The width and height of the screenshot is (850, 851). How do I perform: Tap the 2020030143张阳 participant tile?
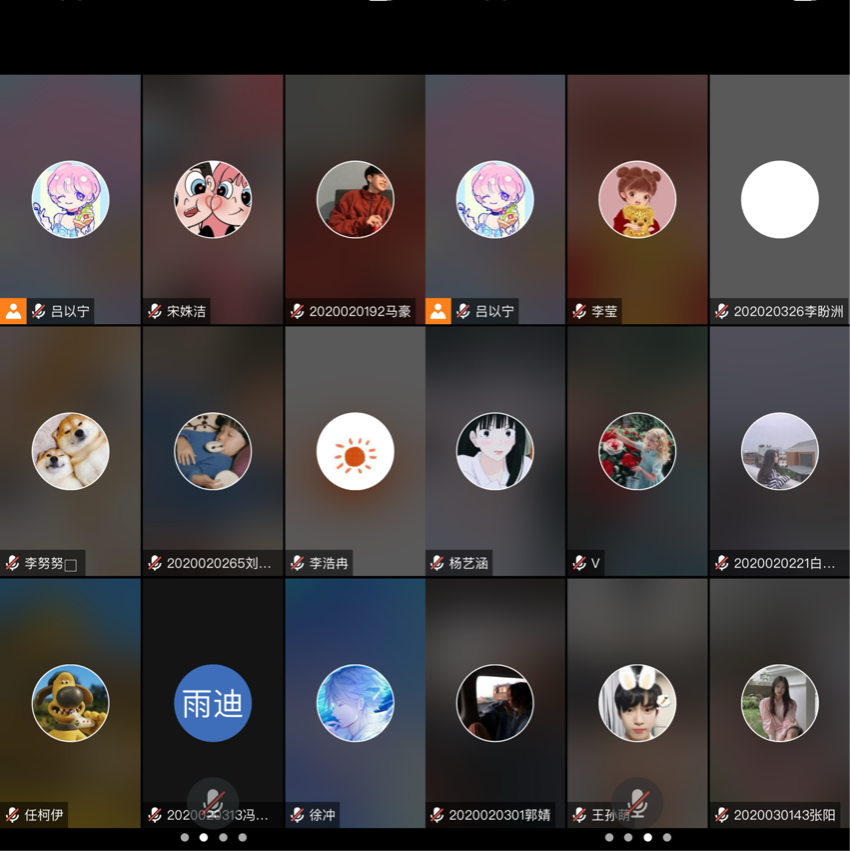pos(779,703)
